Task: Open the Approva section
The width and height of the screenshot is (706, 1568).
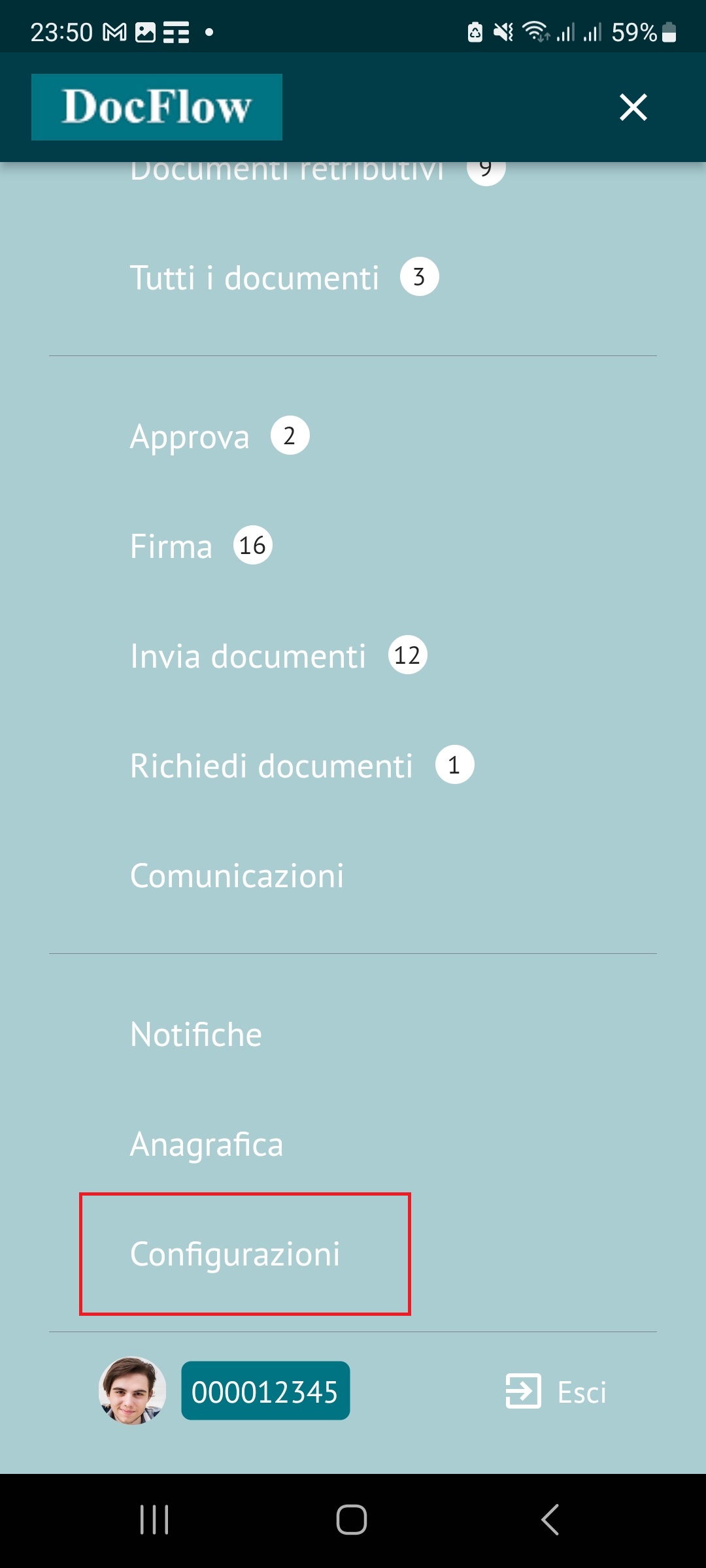Action: [x=190, y=436]
